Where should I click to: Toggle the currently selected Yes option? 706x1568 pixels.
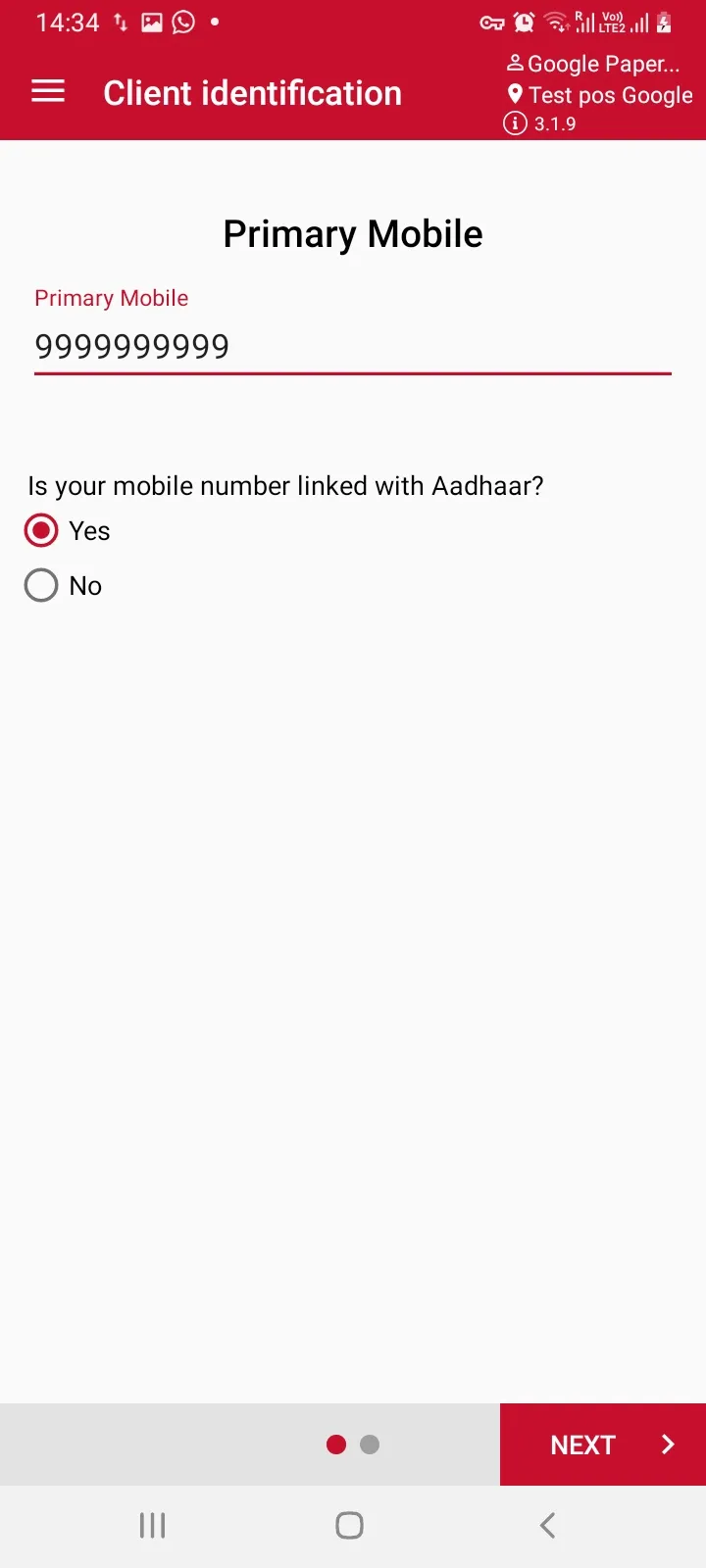[x=41, y=530]
